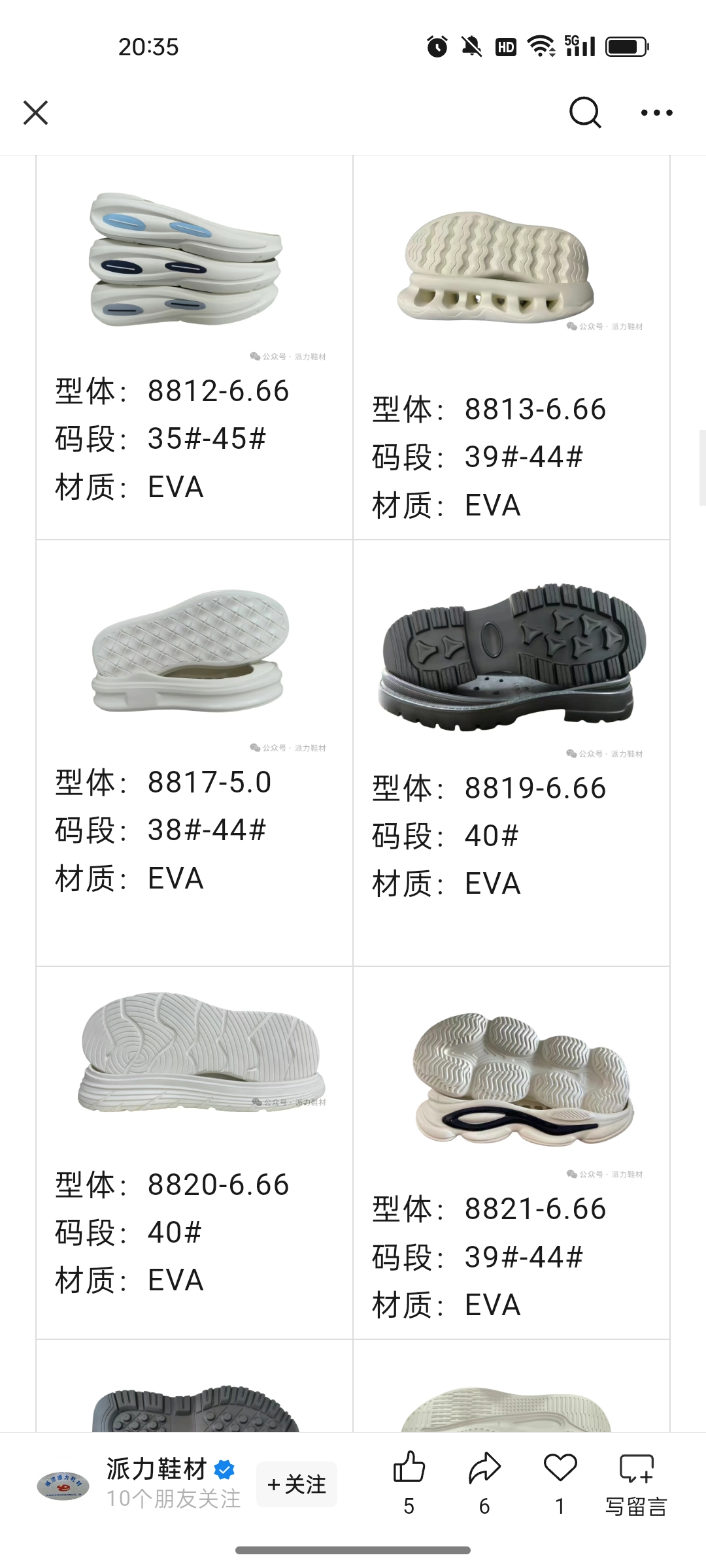
Task: Search within this article
Action: pyautogui.click(x=584, y=113)
